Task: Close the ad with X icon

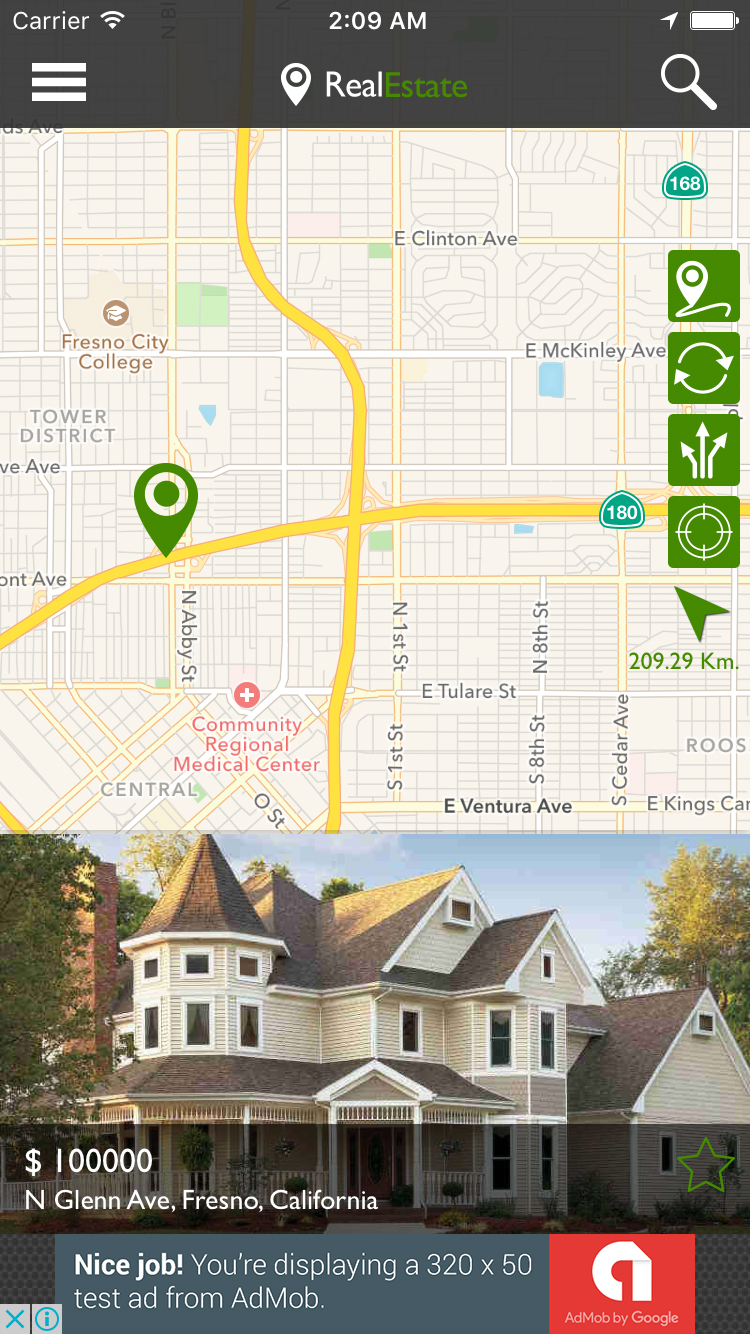Action: point(15,1319)
